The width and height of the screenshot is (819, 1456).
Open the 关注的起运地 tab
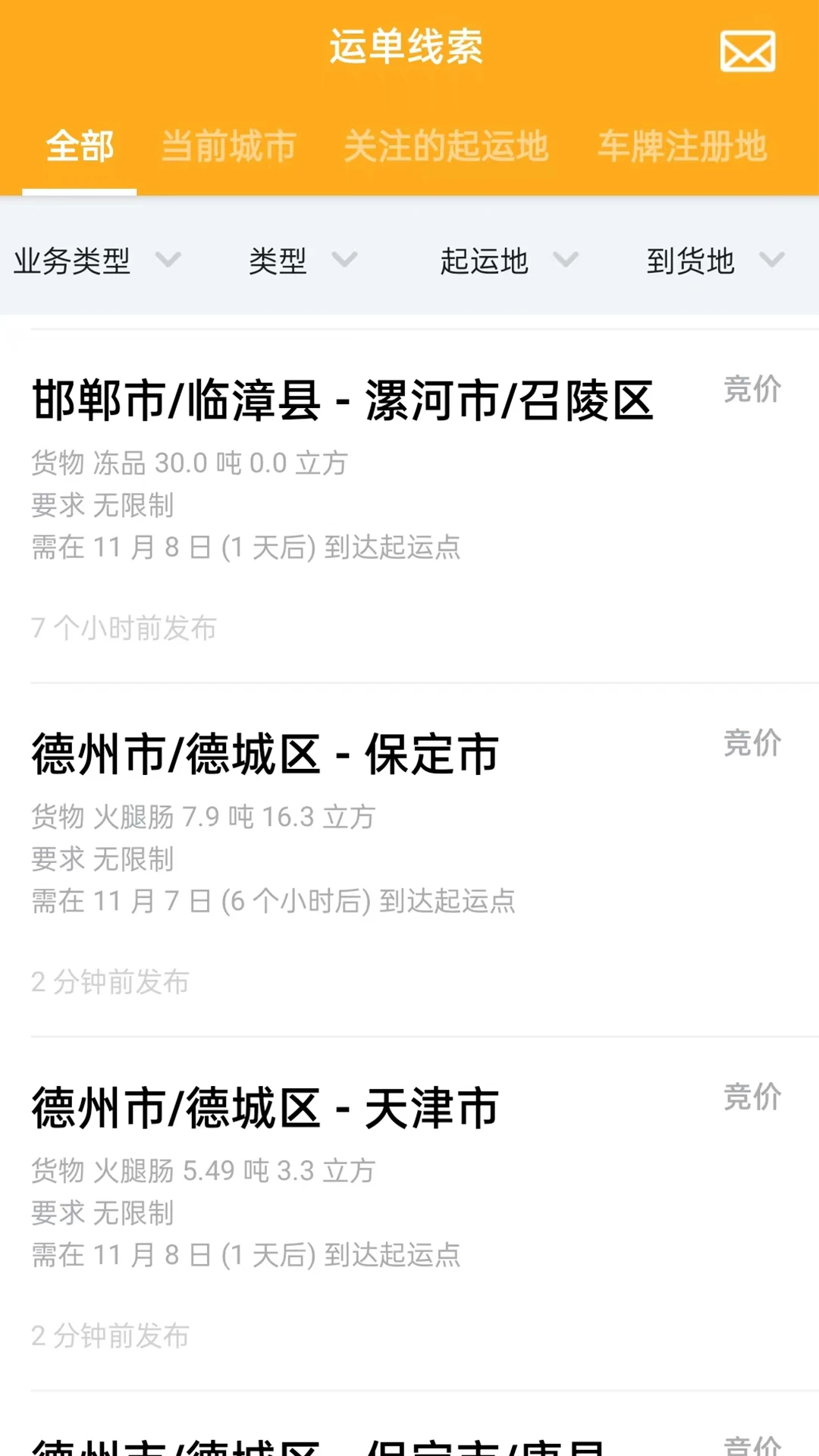click(447, 147)
